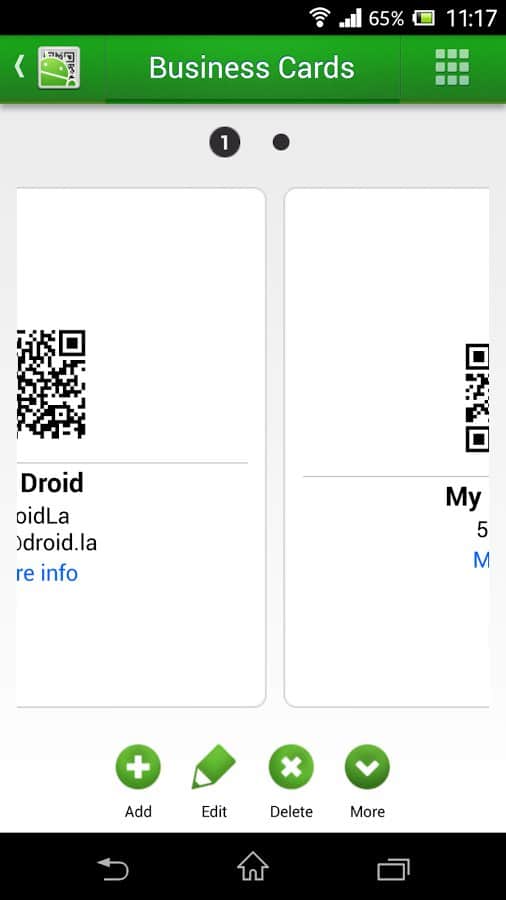The image size is (506, 900).
Task: Open the second business card starting with My
Action: pyautogui.click(x=387, y=448)
